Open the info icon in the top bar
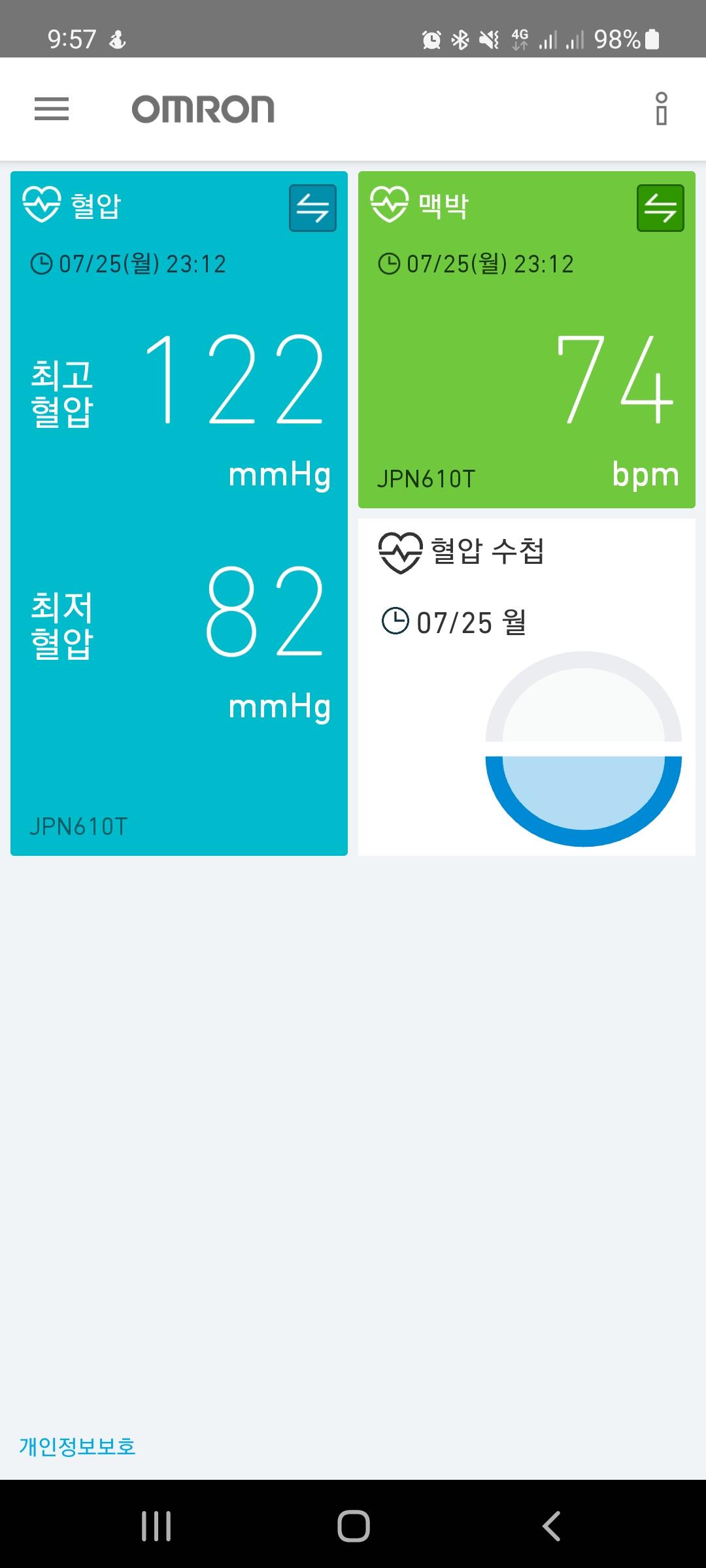 tap(661, 109)
